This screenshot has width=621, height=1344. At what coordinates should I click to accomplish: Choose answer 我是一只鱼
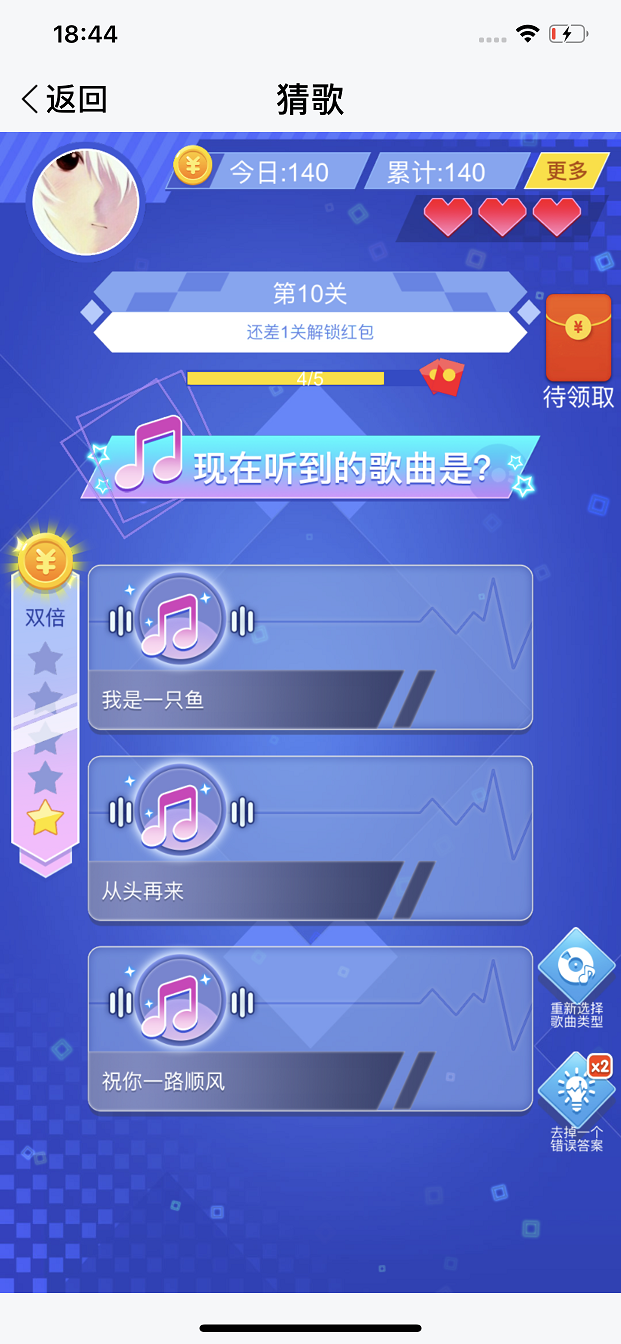[310, 647]
